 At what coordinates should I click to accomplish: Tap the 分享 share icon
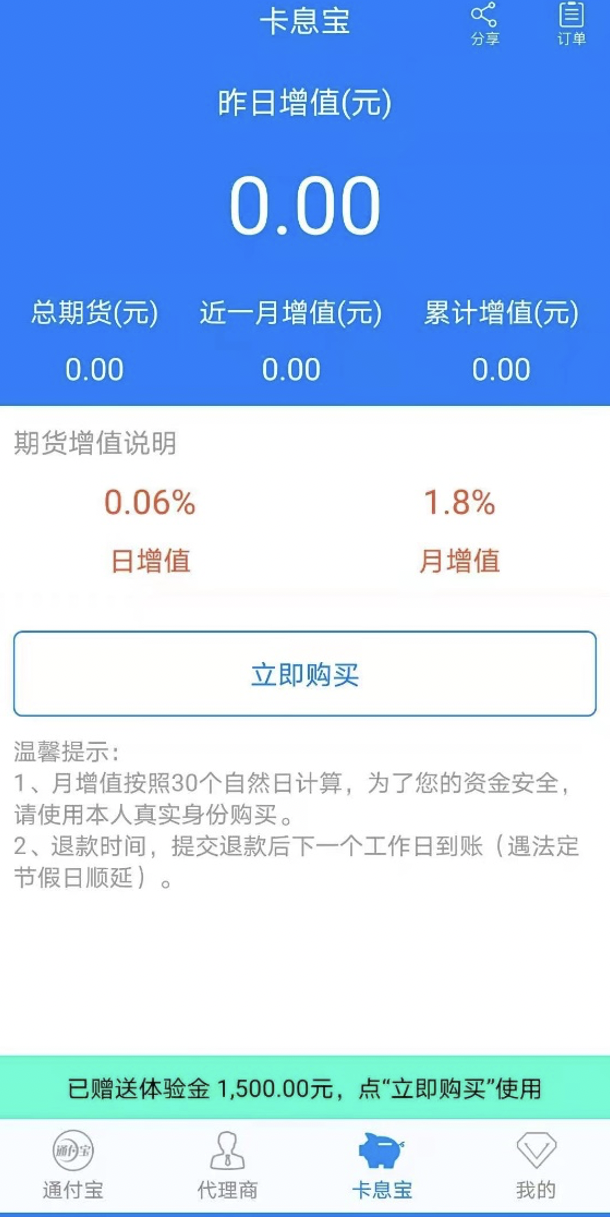(x=485, y=25)
